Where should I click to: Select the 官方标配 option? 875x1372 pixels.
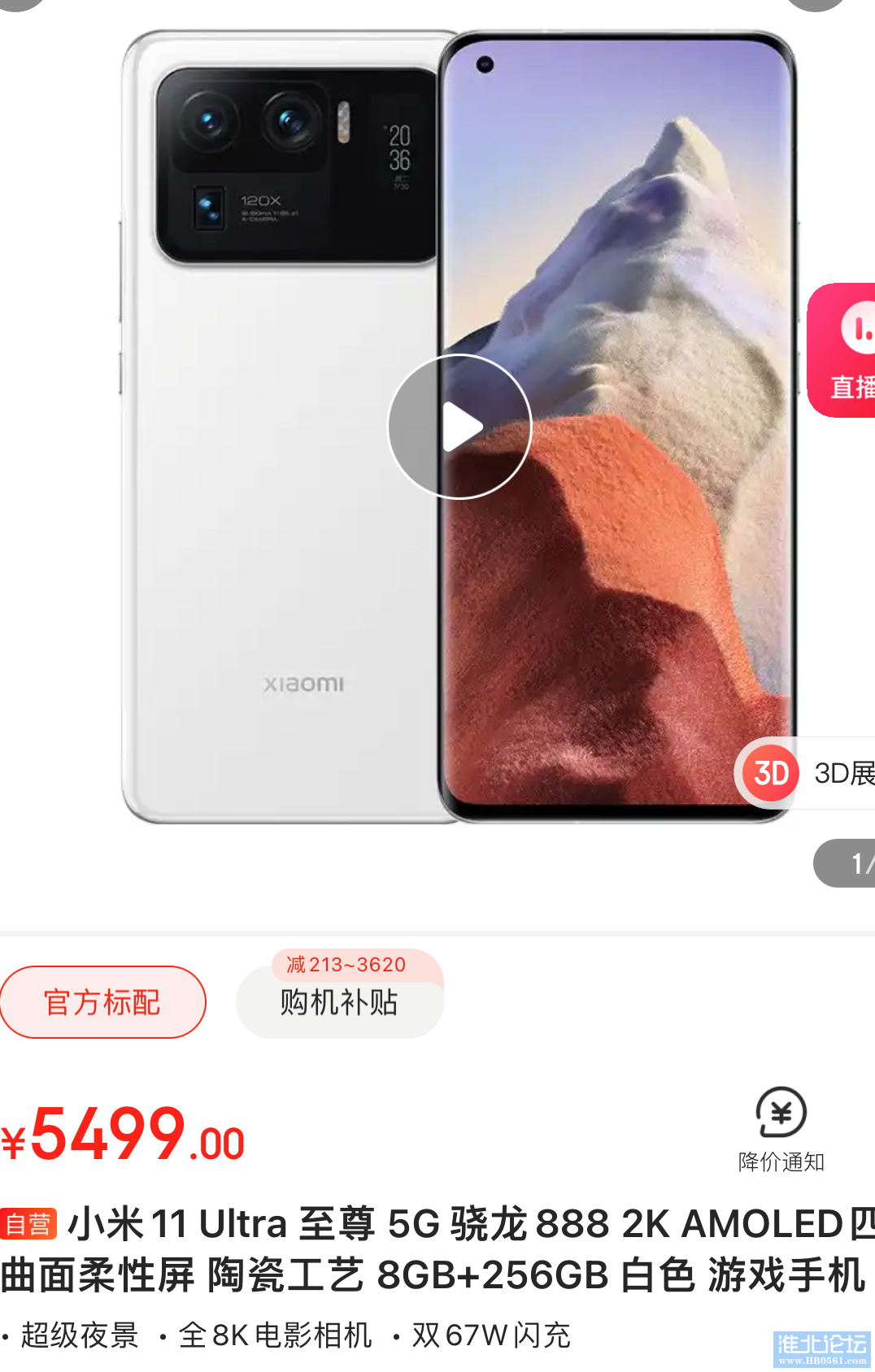(102, 1002)
